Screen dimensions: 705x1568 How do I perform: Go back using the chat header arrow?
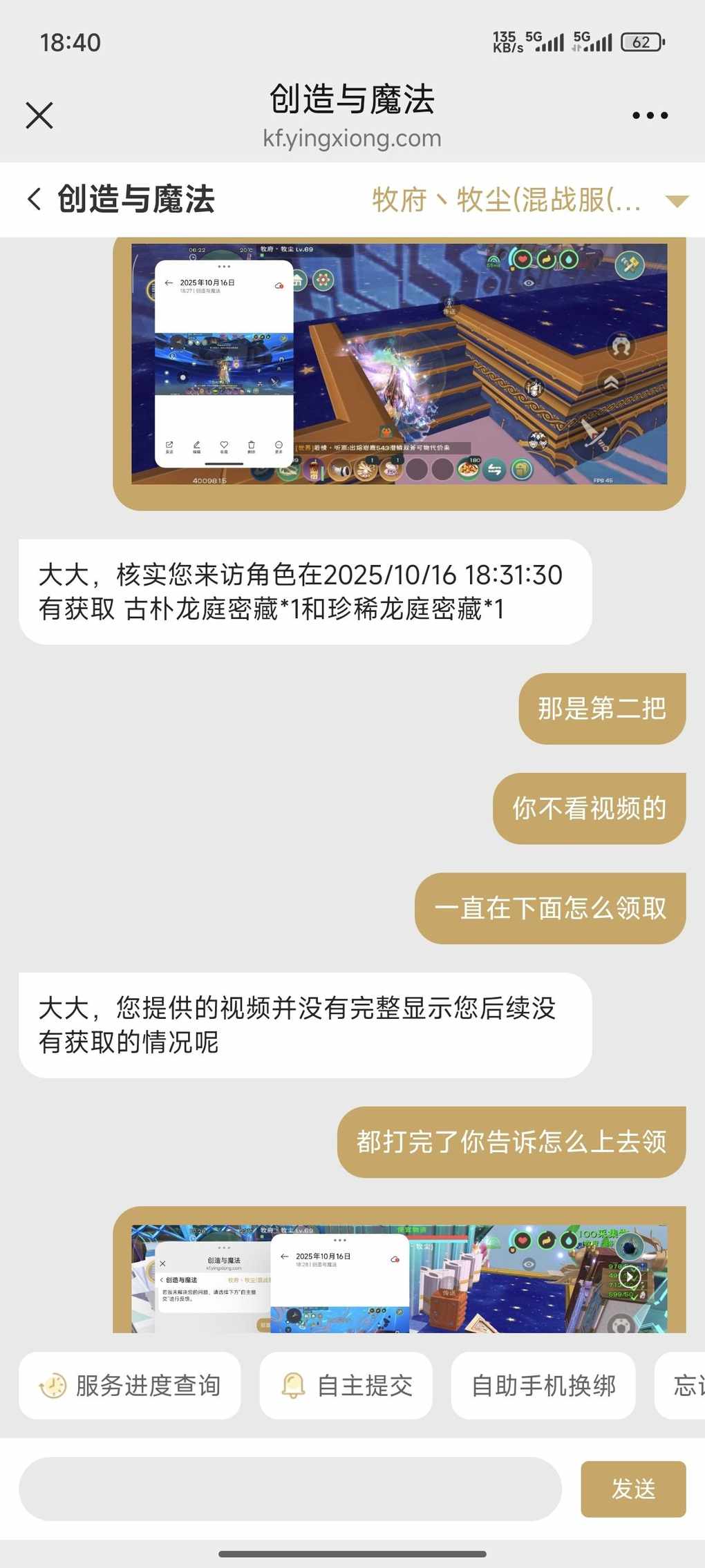coord(35,199)
